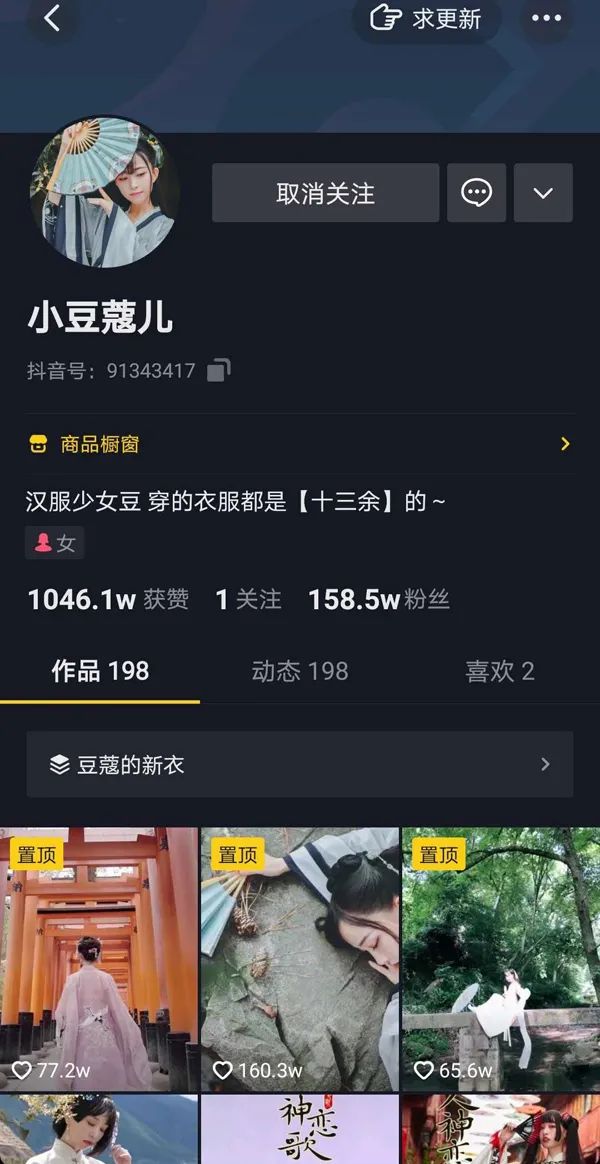This screenshot has width=600, height=1164.
Task: Switch to the 动态 198 tab
Action: coord(299,671)
